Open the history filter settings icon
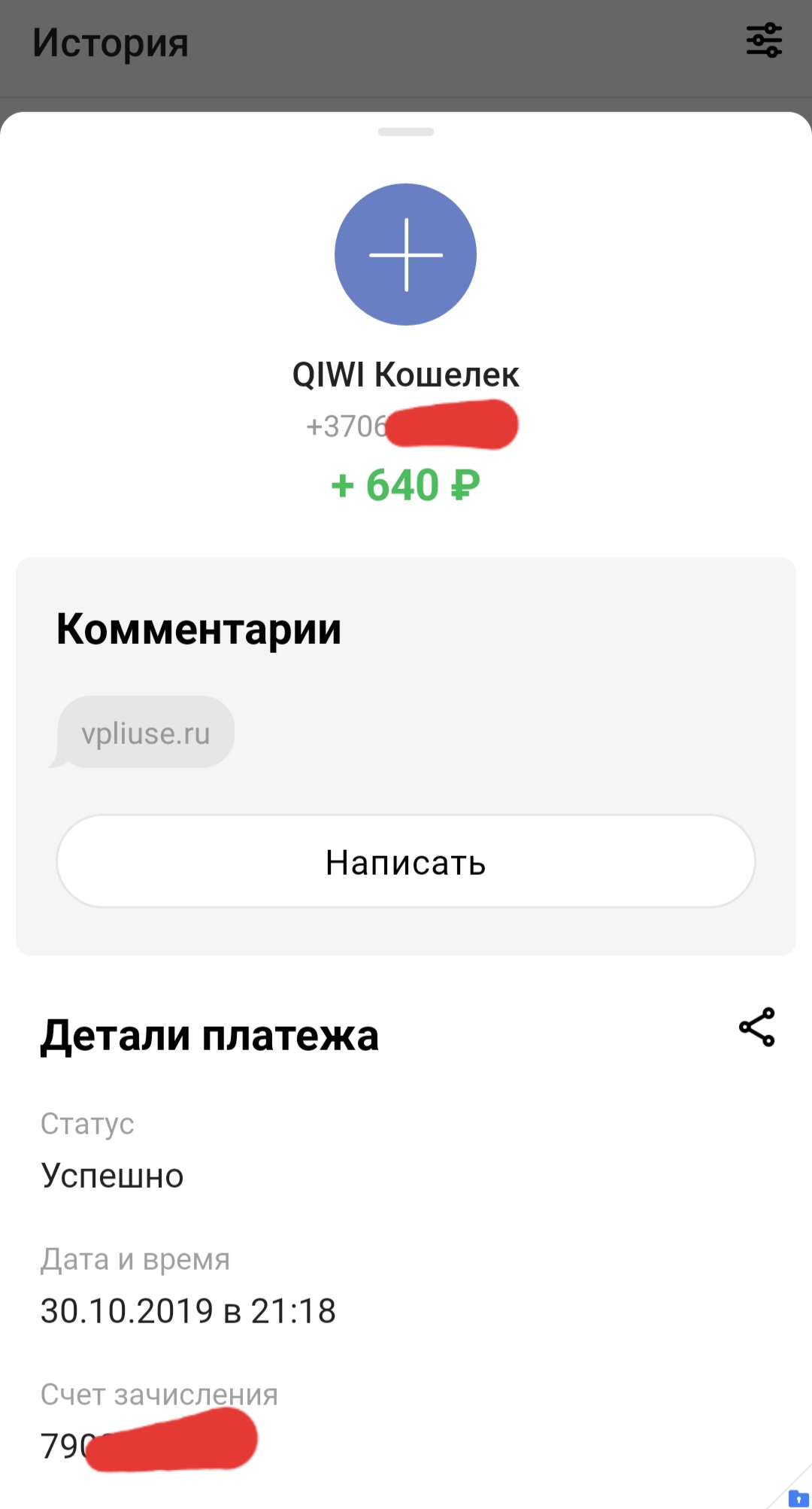Image resolution: width=812 pixels, height=1509 pixels. (764, 40)
